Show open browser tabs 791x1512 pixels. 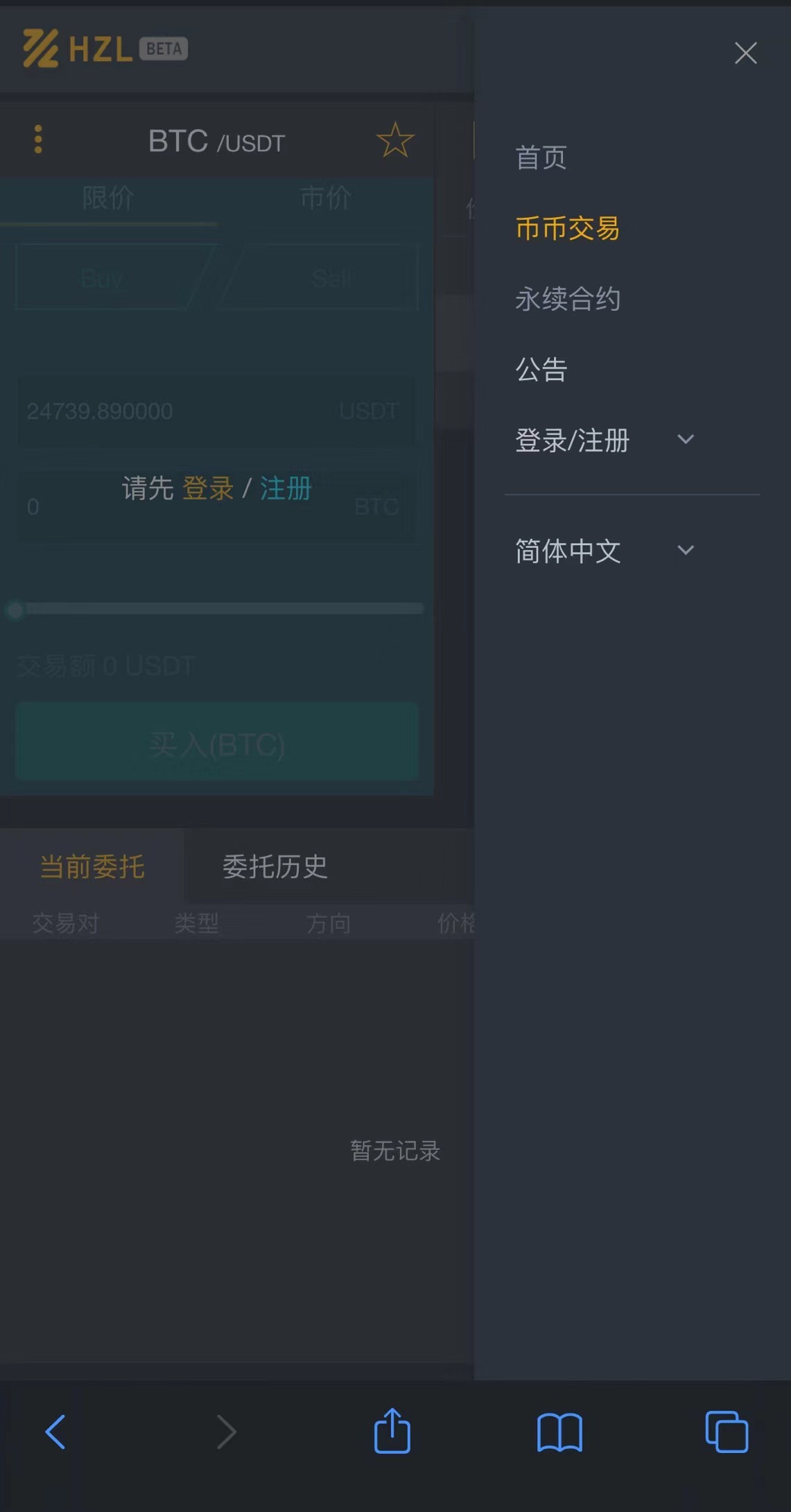click(x=727, y=1432)
